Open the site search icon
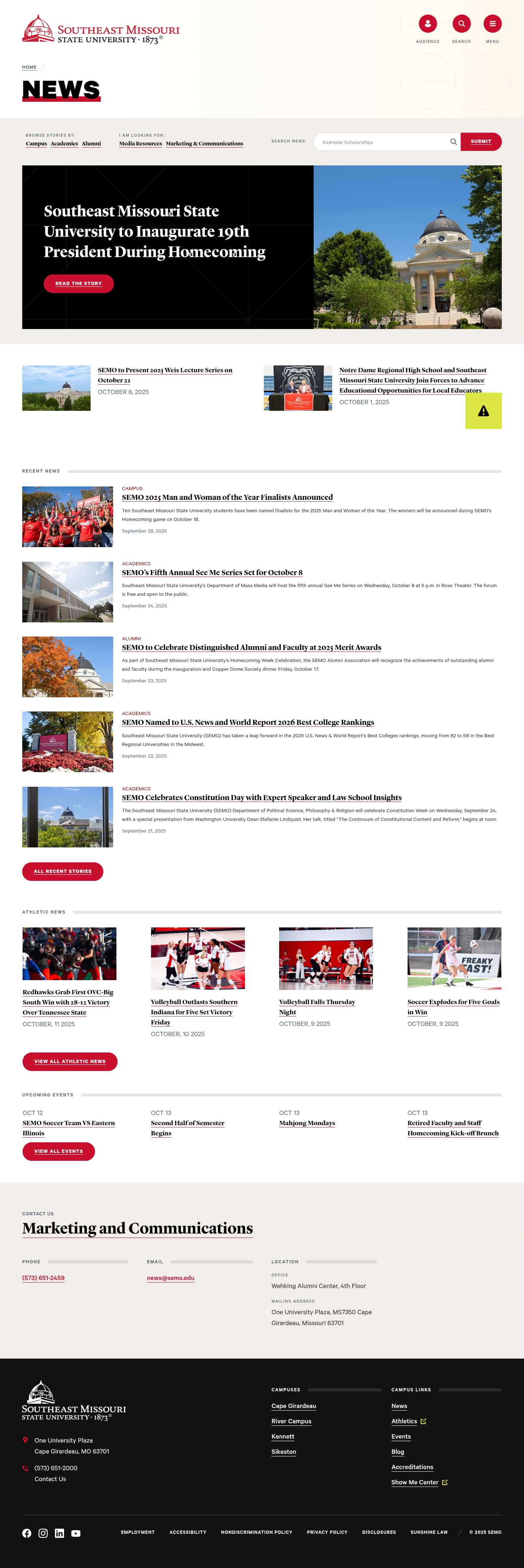 461,24
